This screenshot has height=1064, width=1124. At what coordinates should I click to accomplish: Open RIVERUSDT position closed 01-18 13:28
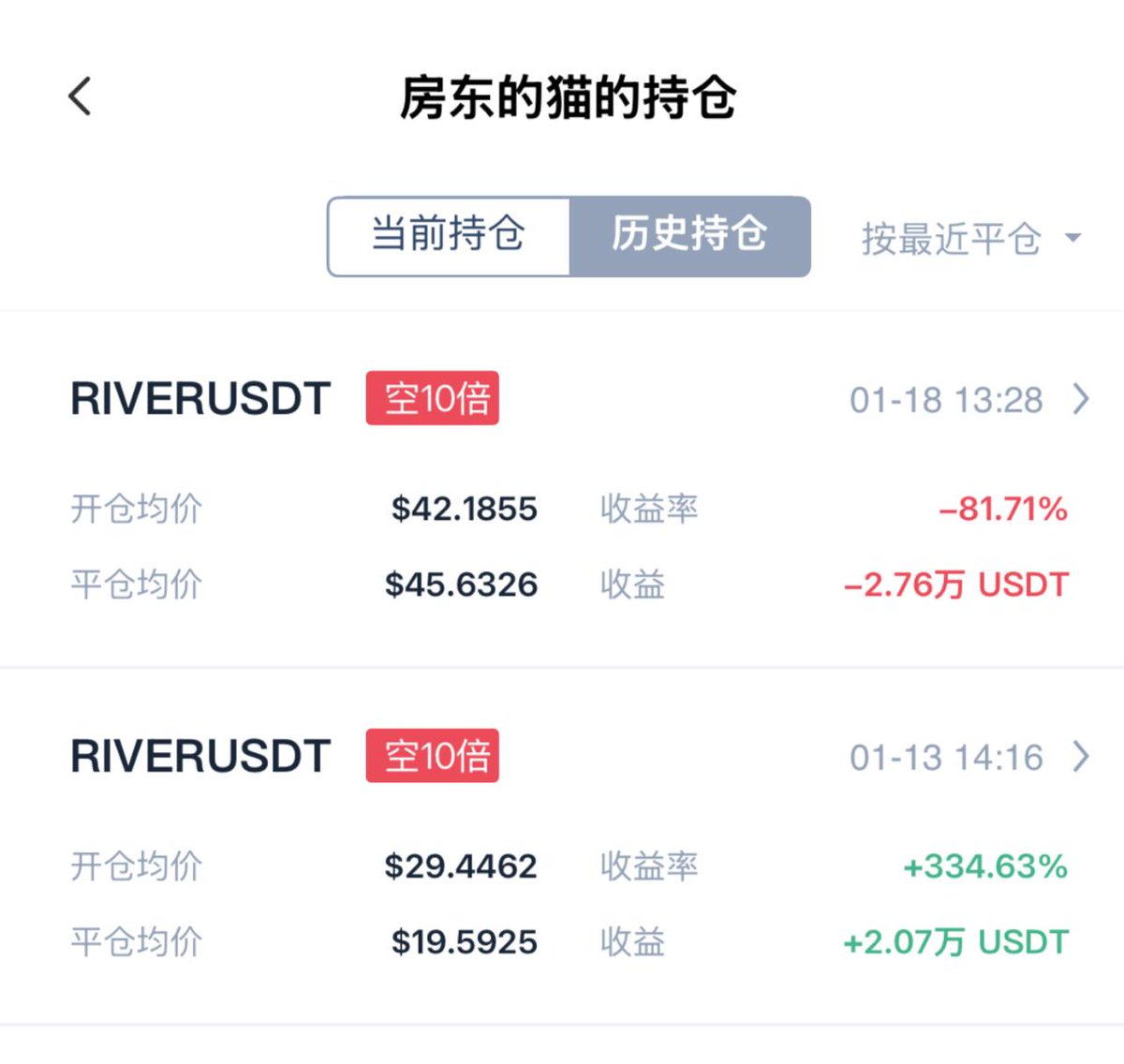pyautogui.click(x=1080, y=400)
